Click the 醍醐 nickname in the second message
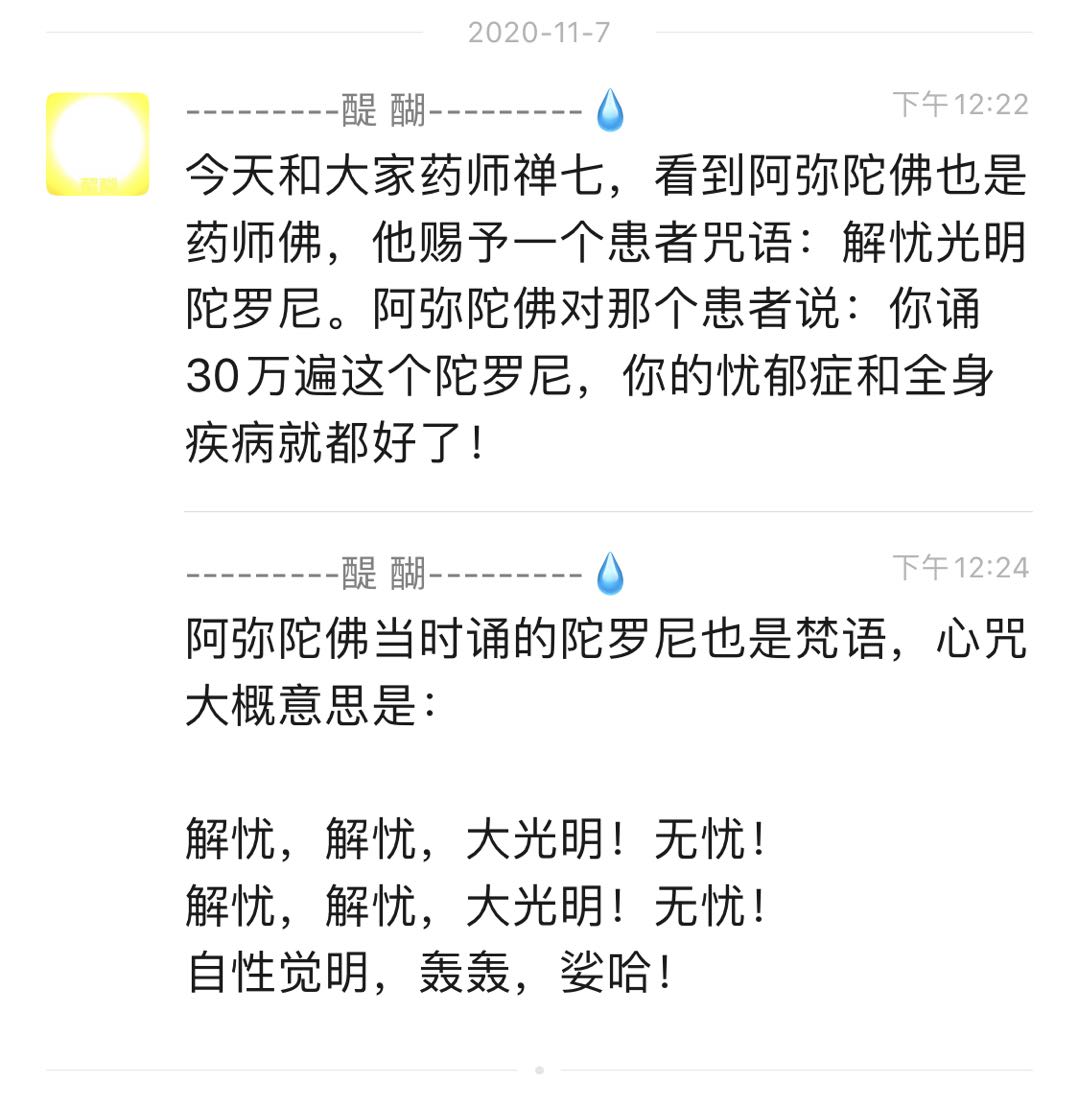Screen dimensions: 1079x1107 point(385,567)
